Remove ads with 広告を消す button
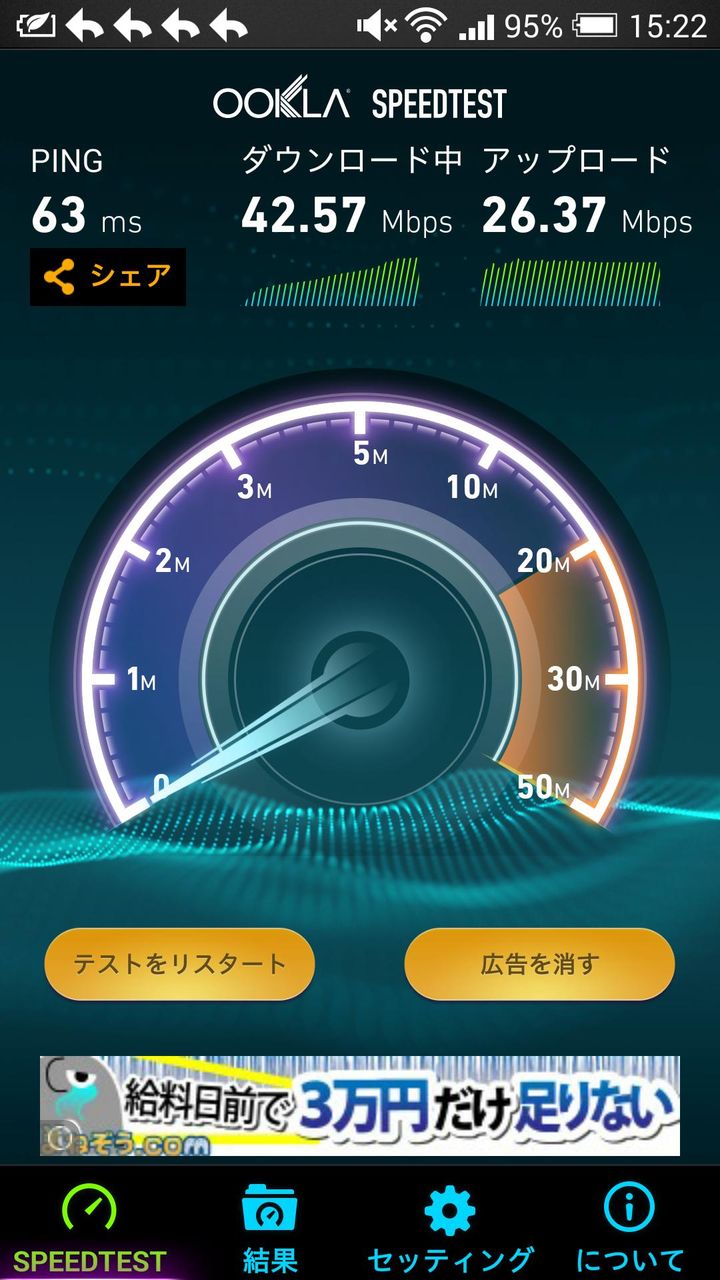This screenshot has width=720, height=1280. click(x=539, y=964)
